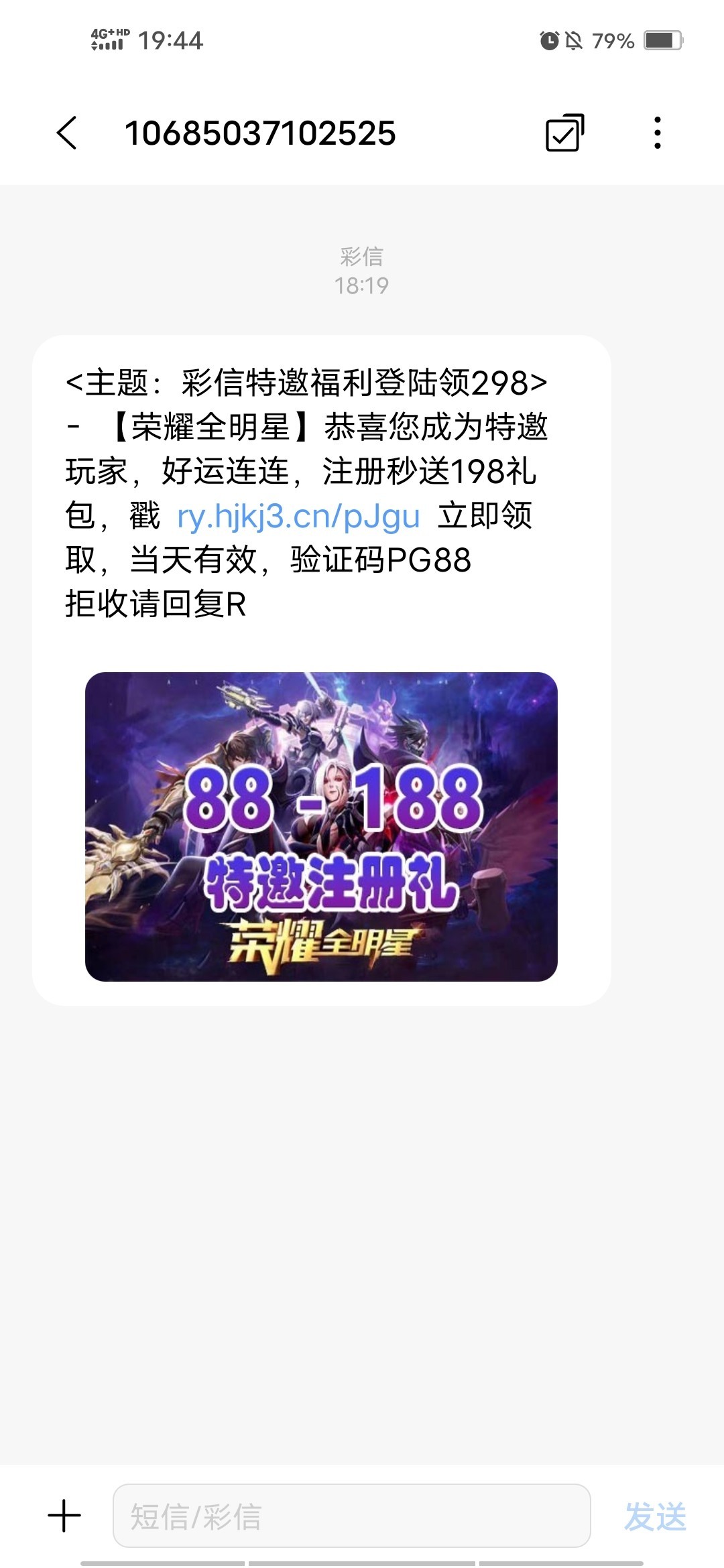The image size is (724, 1568).
Task: Tap the plus attachment button
Action: point(64,1516)
